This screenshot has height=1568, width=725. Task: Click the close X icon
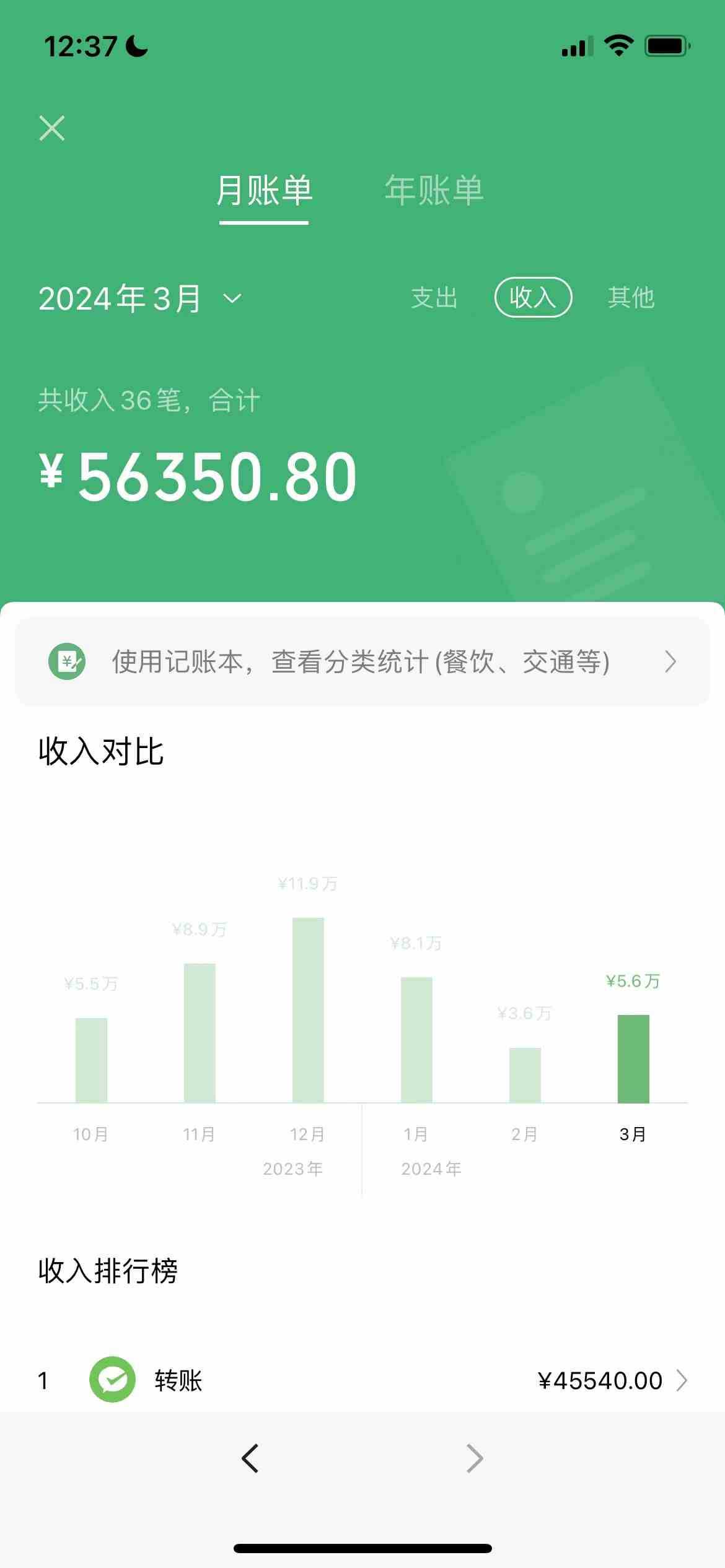tap(52, 128)
